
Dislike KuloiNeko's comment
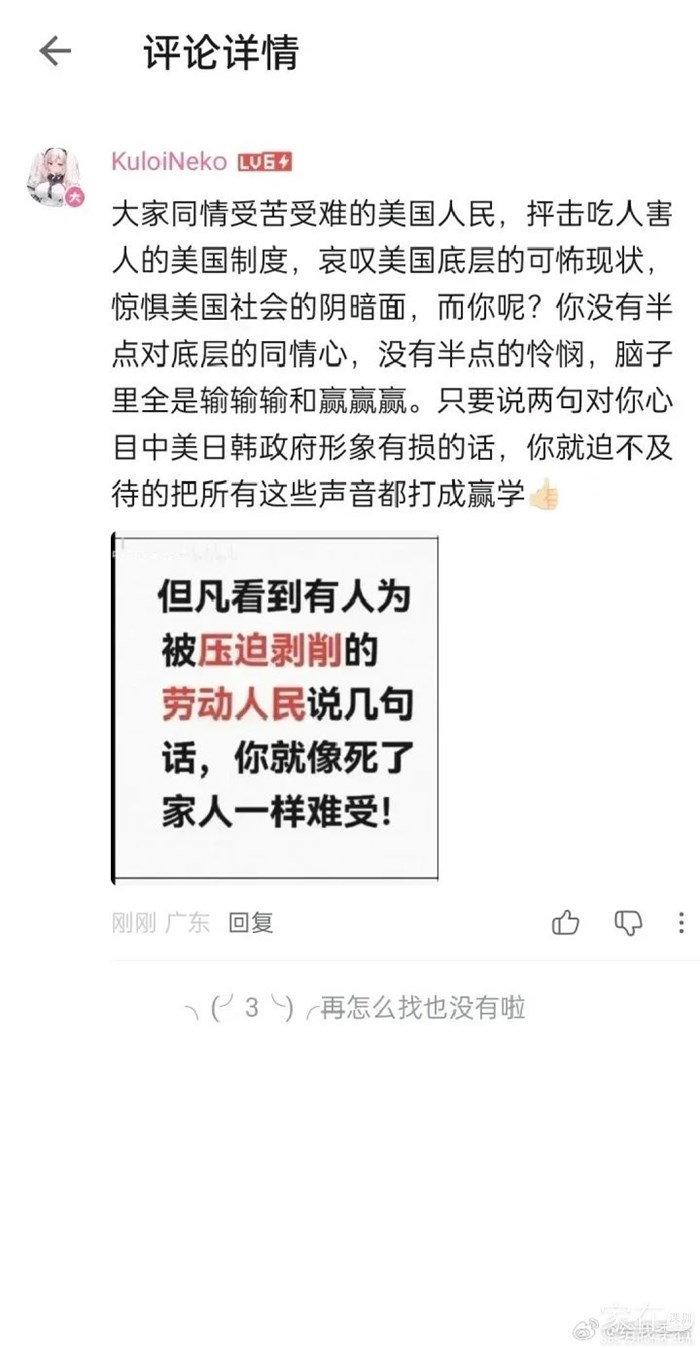[x=628, y=922]
